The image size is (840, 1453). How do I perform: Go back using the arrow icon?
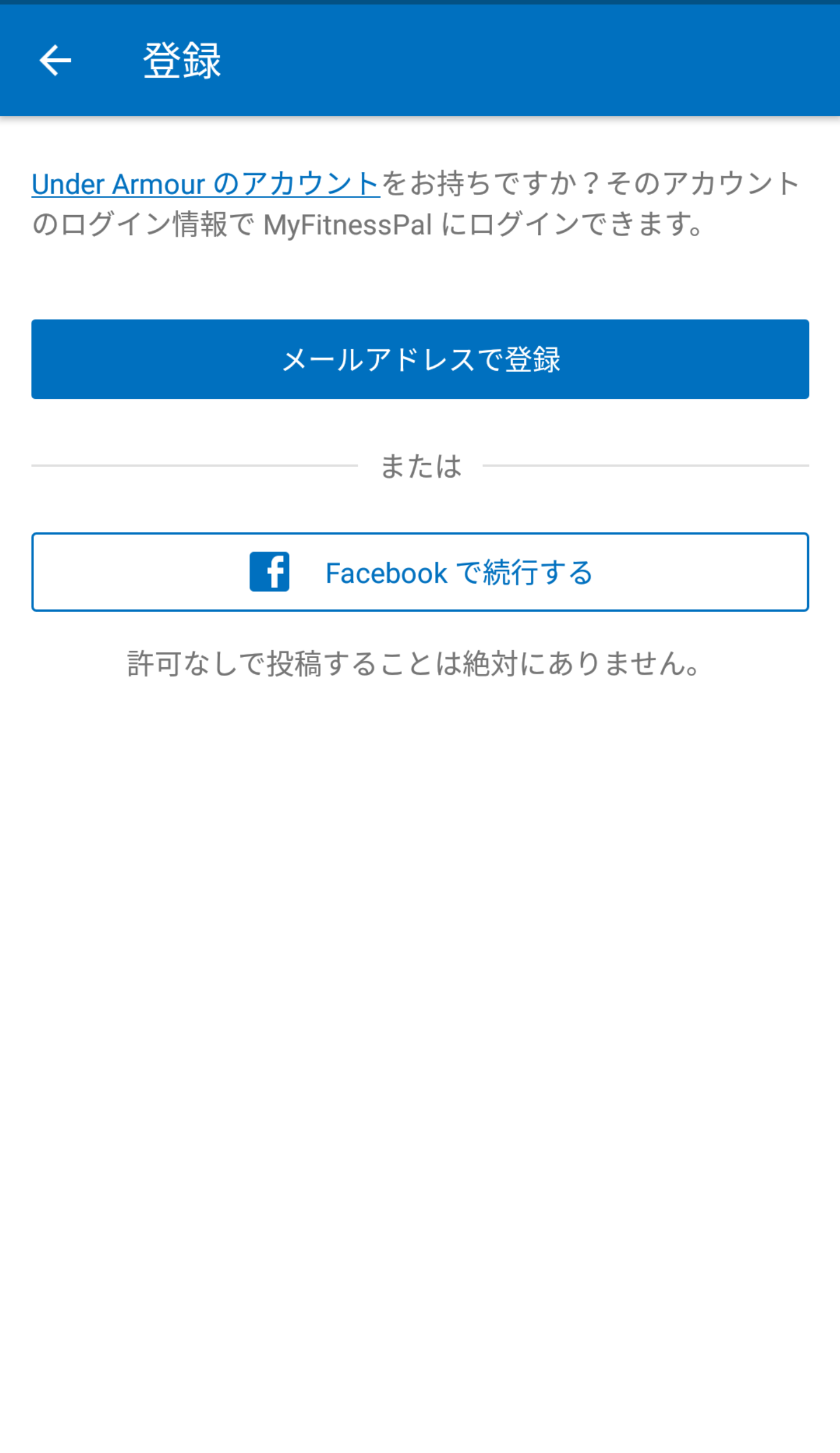[55, 60]
